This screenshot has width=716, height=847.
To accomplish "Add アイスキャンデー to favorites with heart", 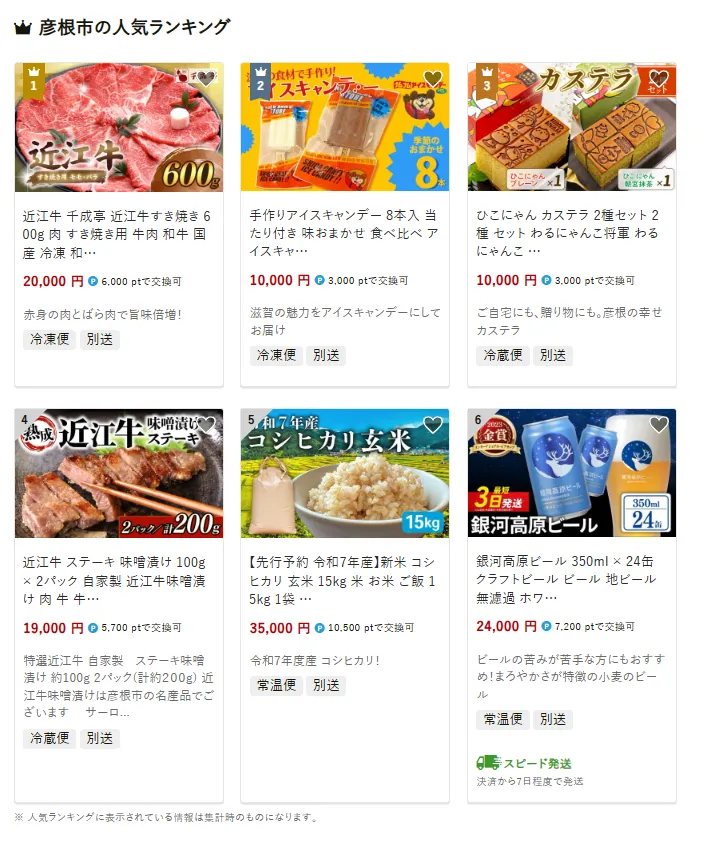I will click(x=432, y=79).
